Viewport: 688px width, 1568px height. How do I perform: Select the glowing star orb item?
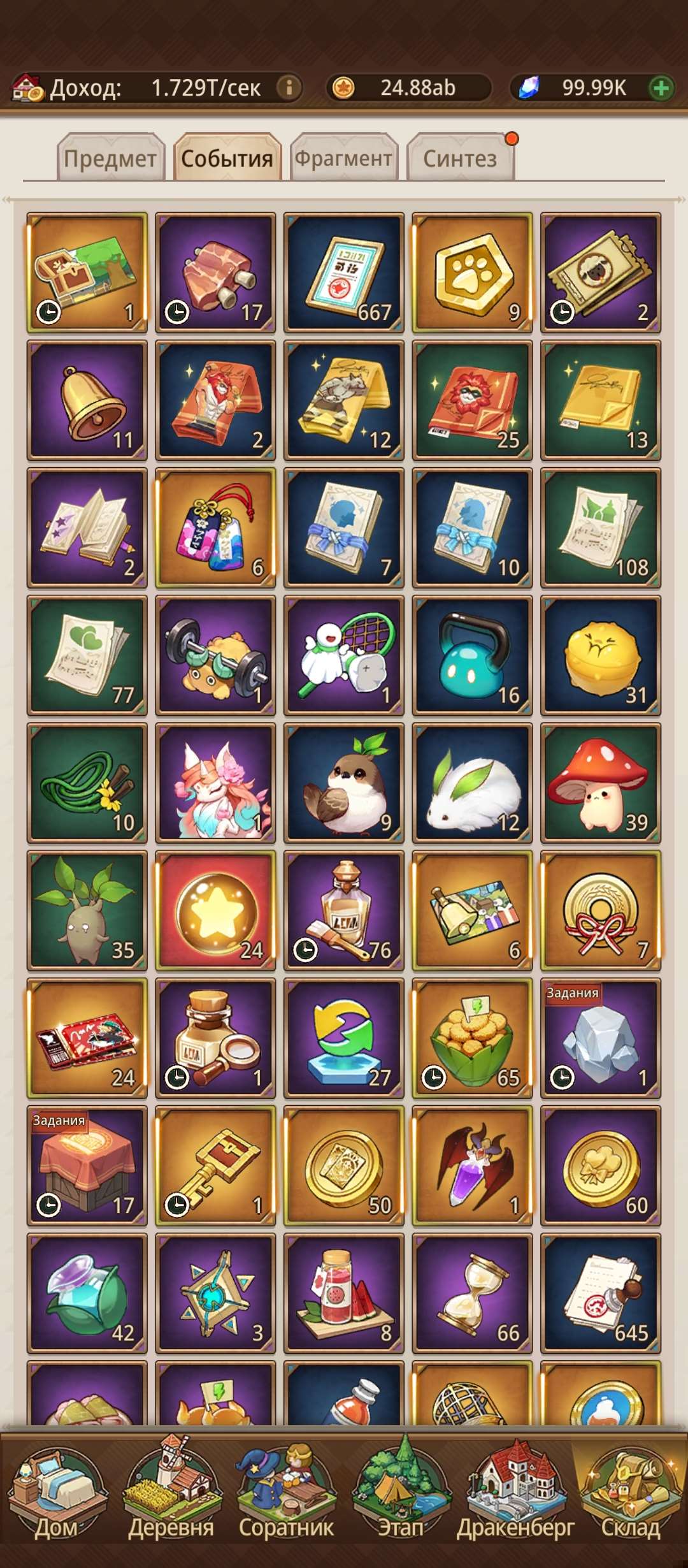pos(215,910)
